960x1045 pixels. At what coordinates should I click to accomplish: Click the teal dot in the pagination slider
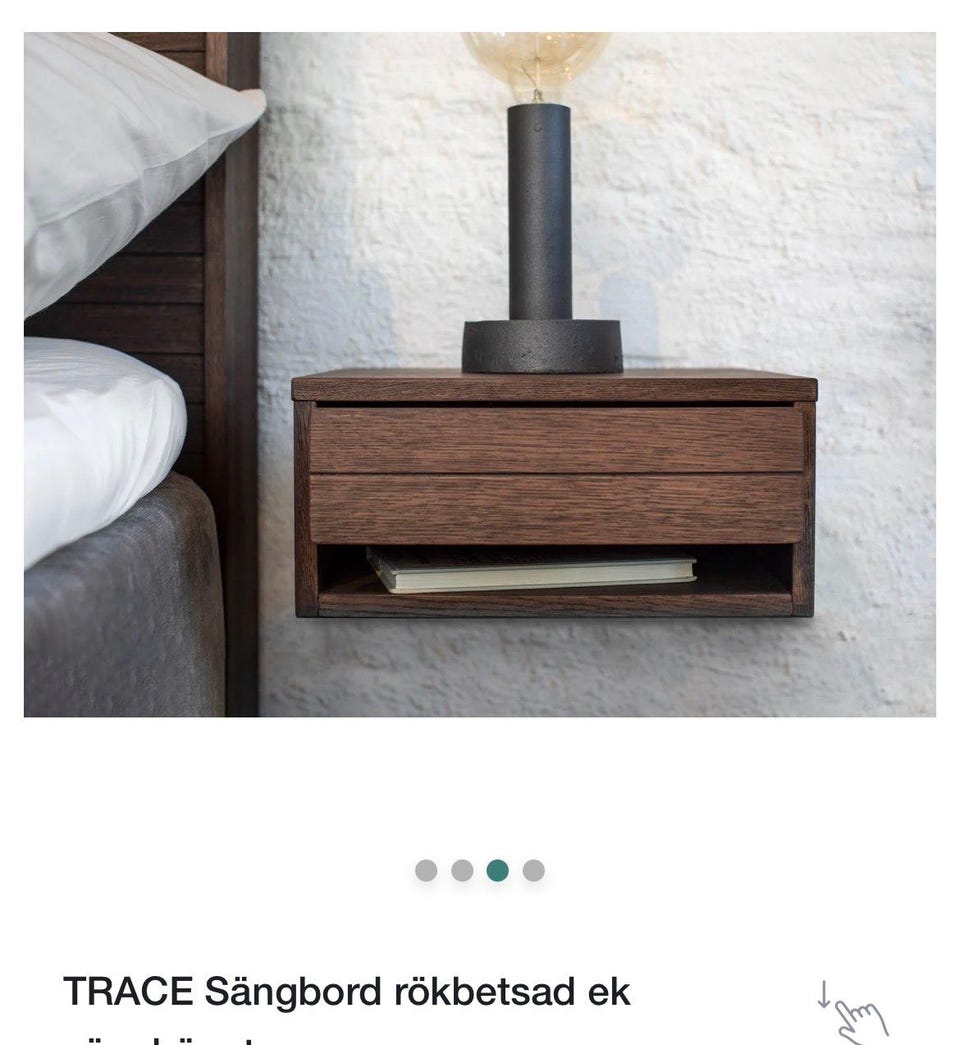[x=498, y=870]
